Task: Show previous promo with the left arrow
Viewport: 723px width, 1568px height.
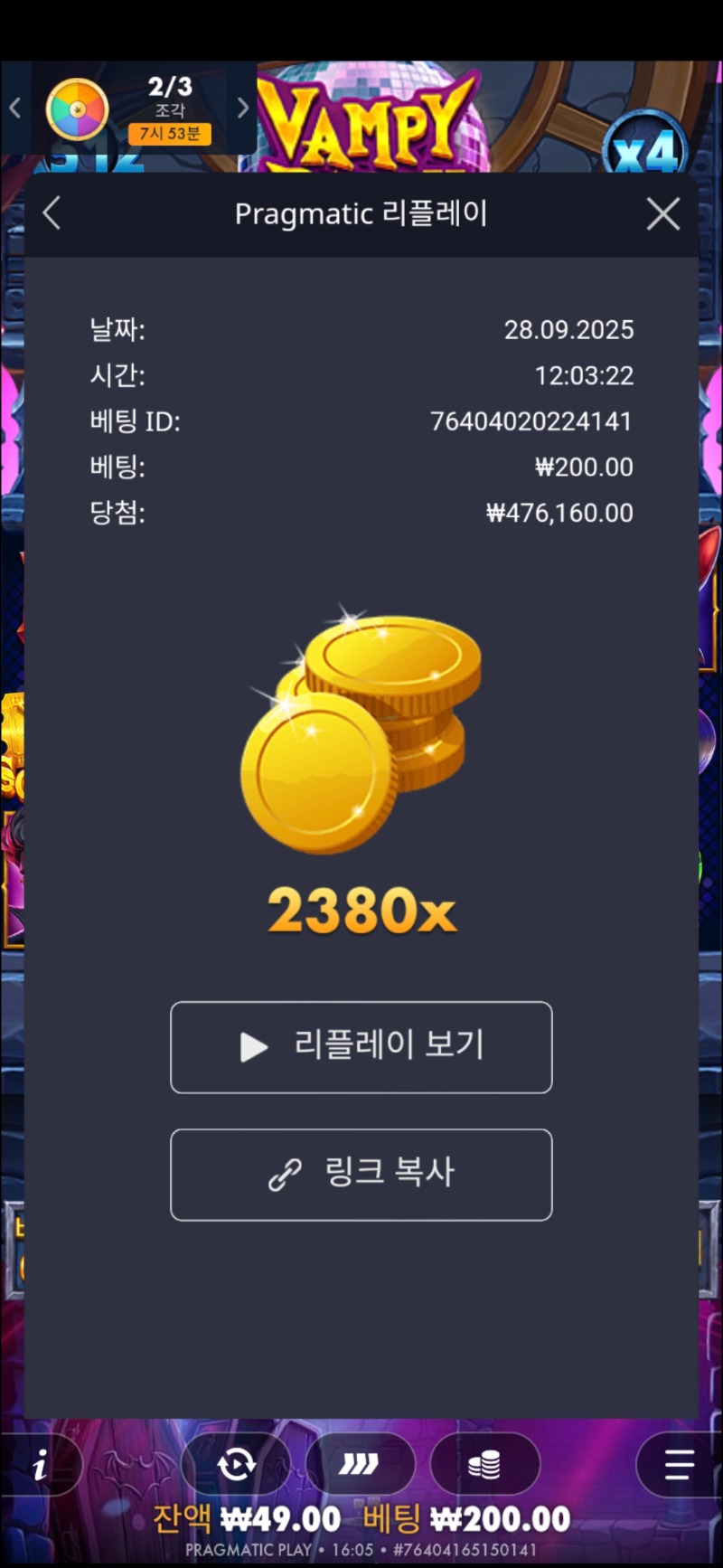Action: point(15,109)
